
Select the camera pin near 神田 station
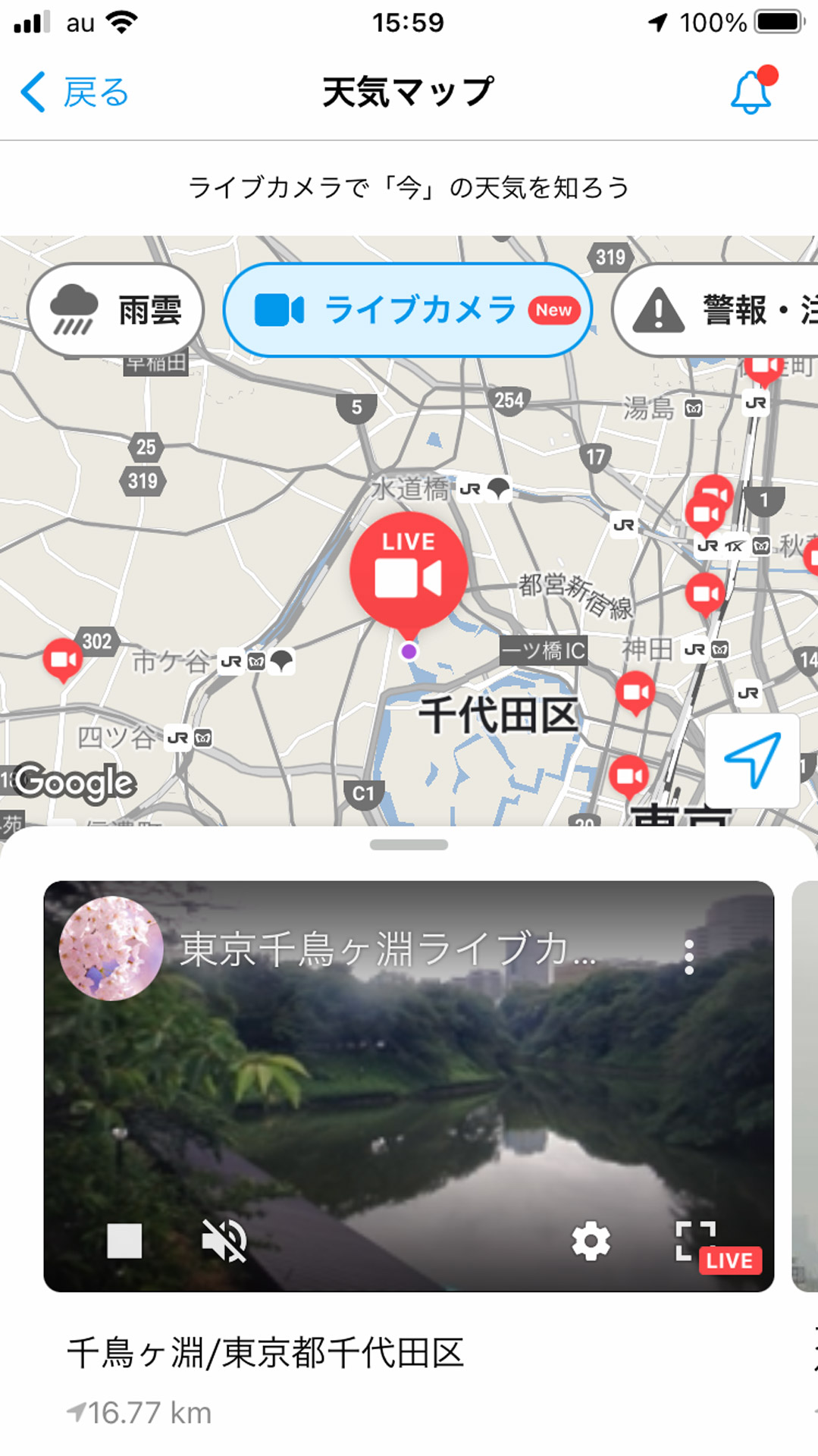[x=635, y=692]
